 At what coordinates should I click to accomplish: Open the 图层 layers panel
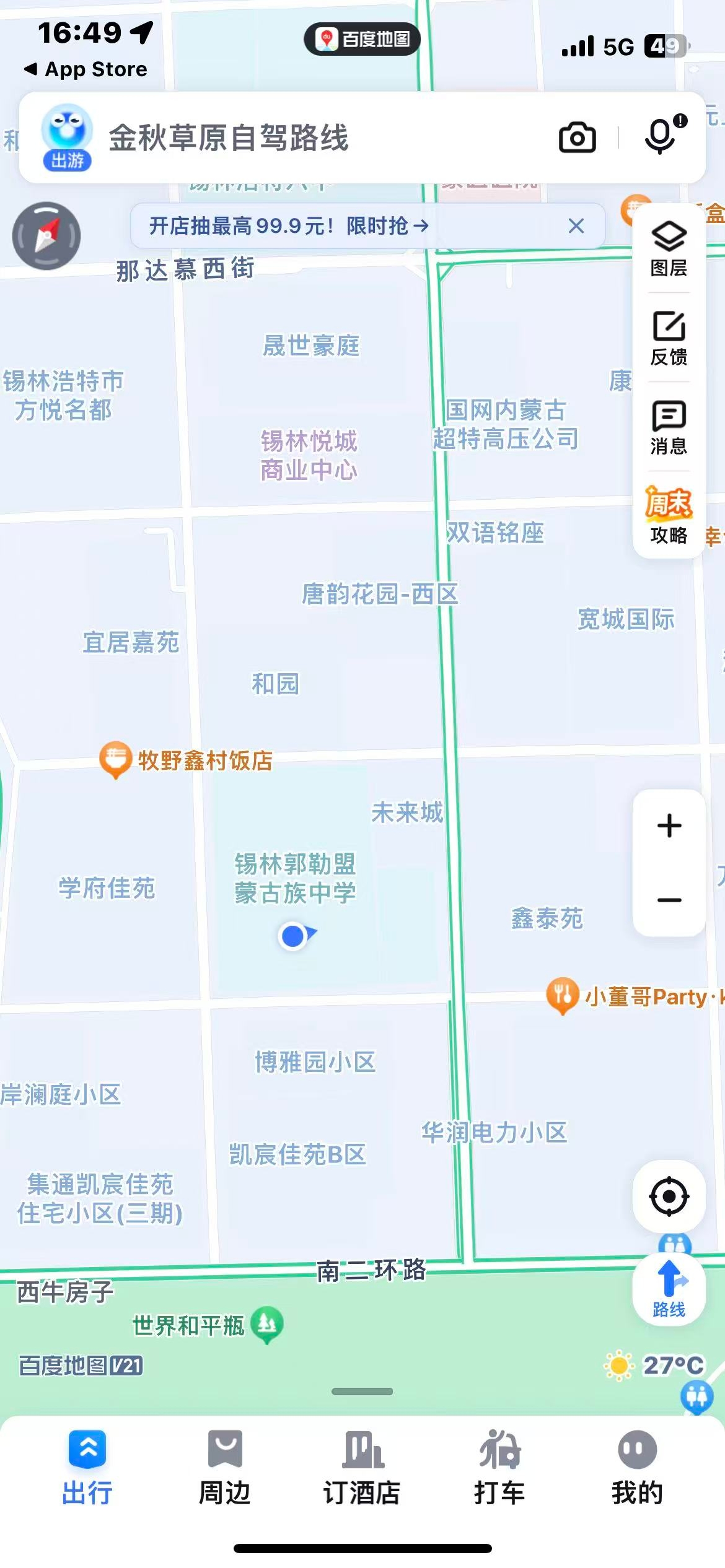coord(669,248)
